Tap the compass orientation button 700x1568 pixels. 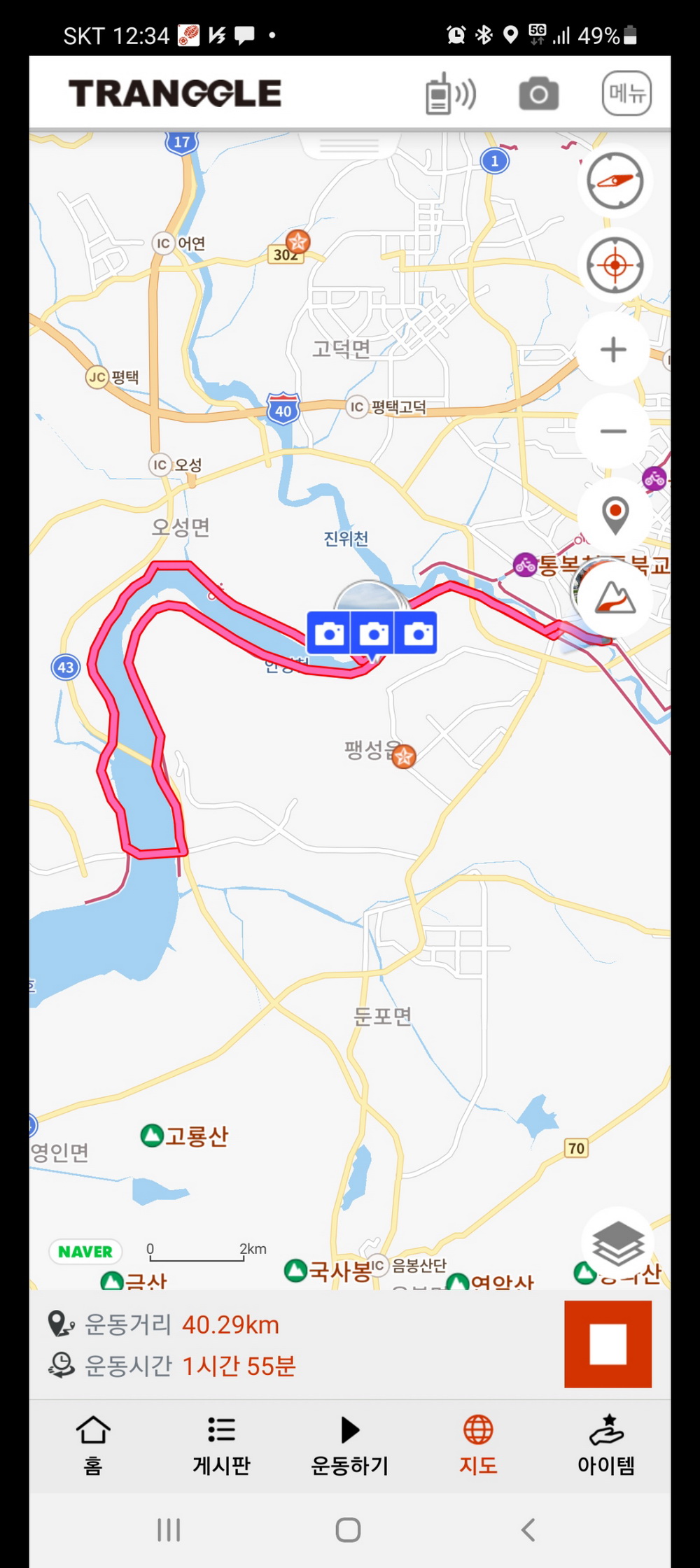[615, 181]
